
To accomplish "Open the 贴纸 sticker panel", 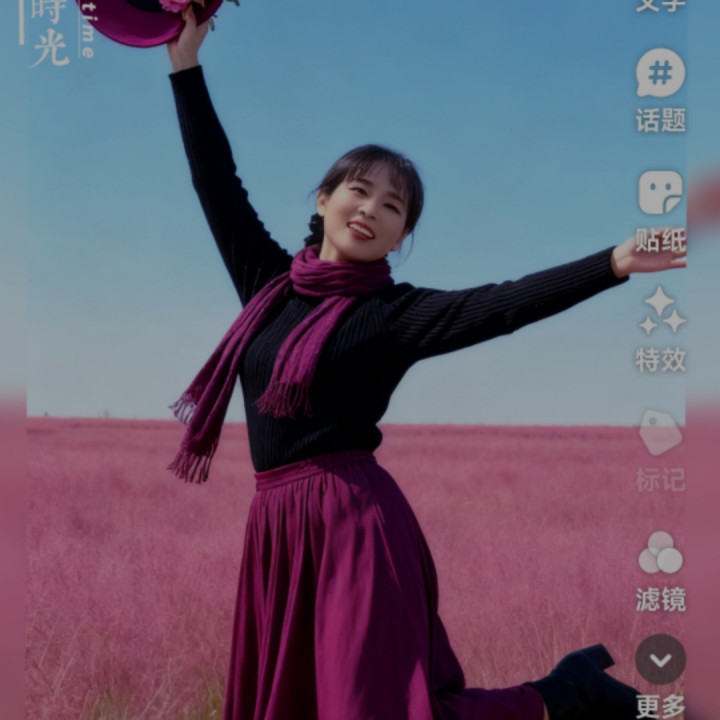I will click(x=660, y=194).
